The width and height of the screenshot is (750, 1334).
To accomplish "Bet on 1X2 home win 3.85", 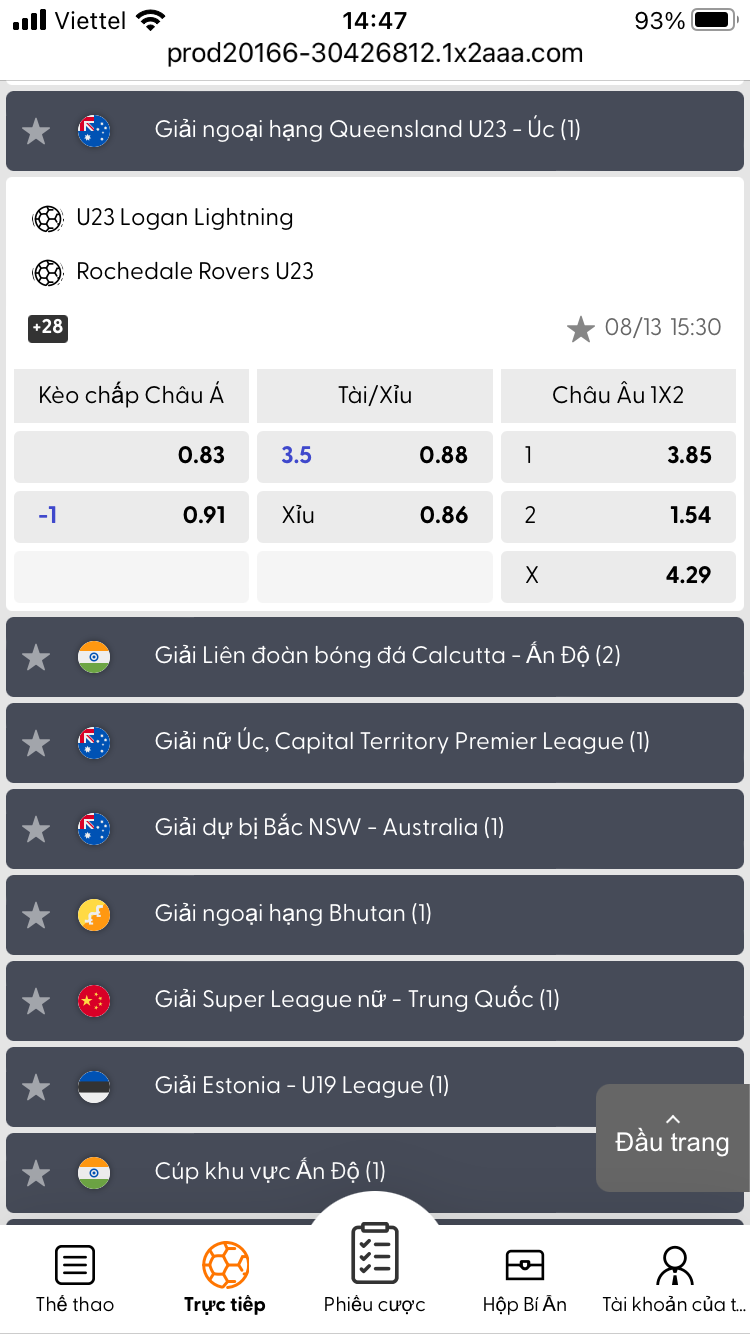I will (618, 456).
